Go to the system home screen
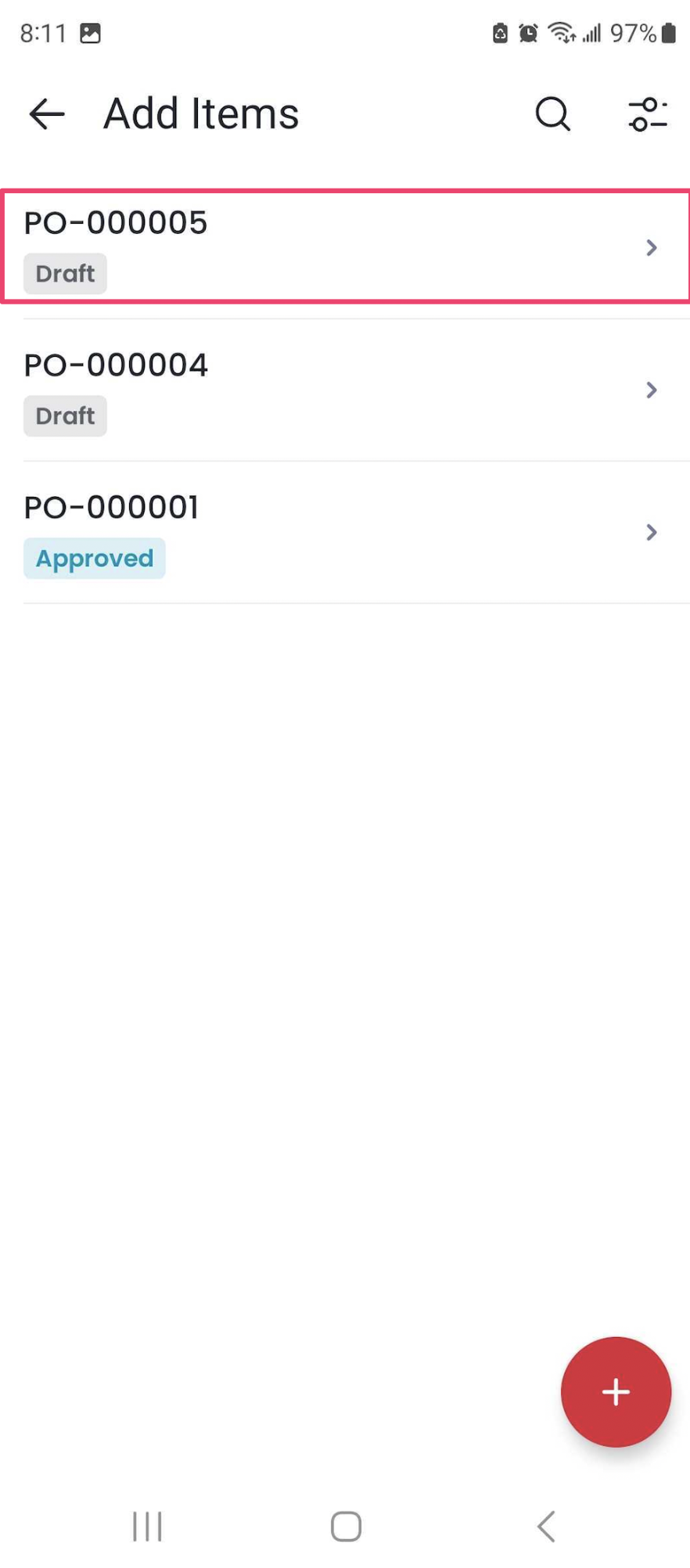Image resolution: width=690 pixels, height=1568 pixels. pos(346,1526)
